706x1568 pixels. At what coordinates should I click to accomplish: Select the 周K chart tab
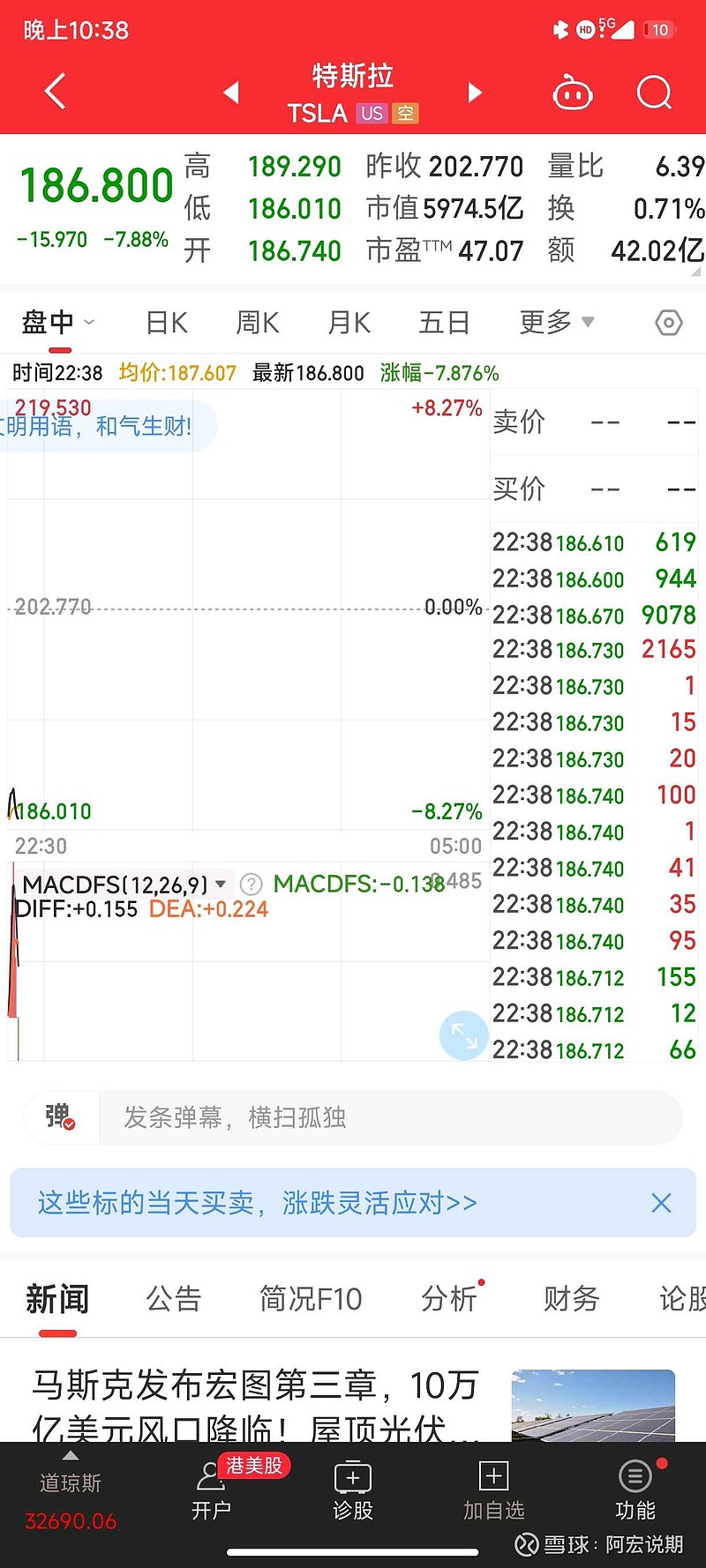pos(258,323)
